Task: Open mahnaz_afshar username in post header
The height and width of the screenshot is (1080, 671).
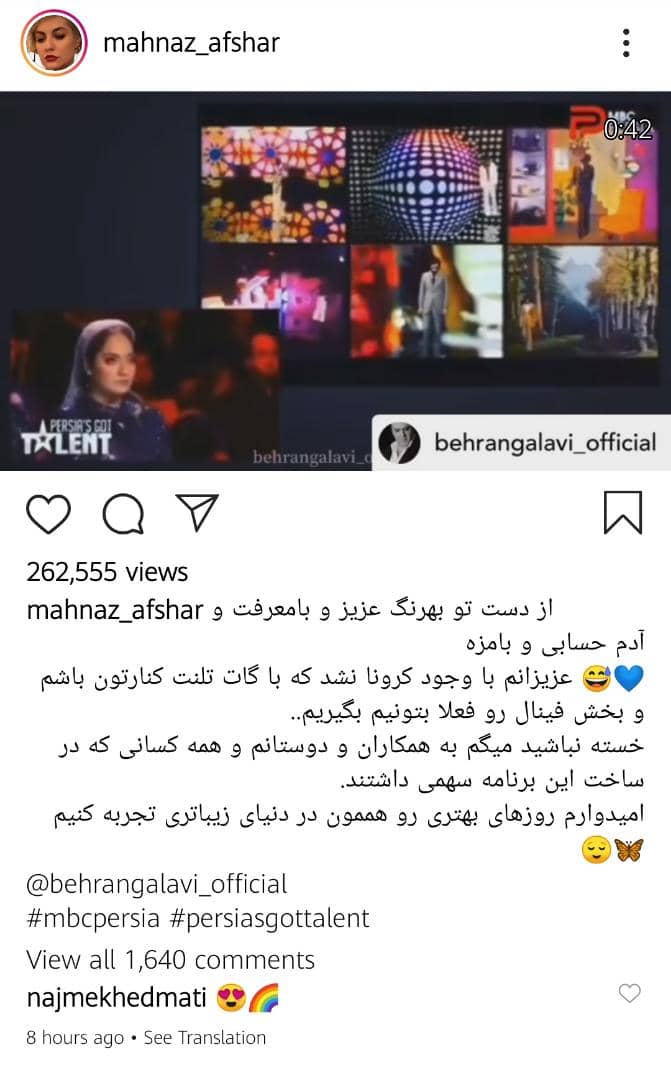Action: [x=191, y=43]
